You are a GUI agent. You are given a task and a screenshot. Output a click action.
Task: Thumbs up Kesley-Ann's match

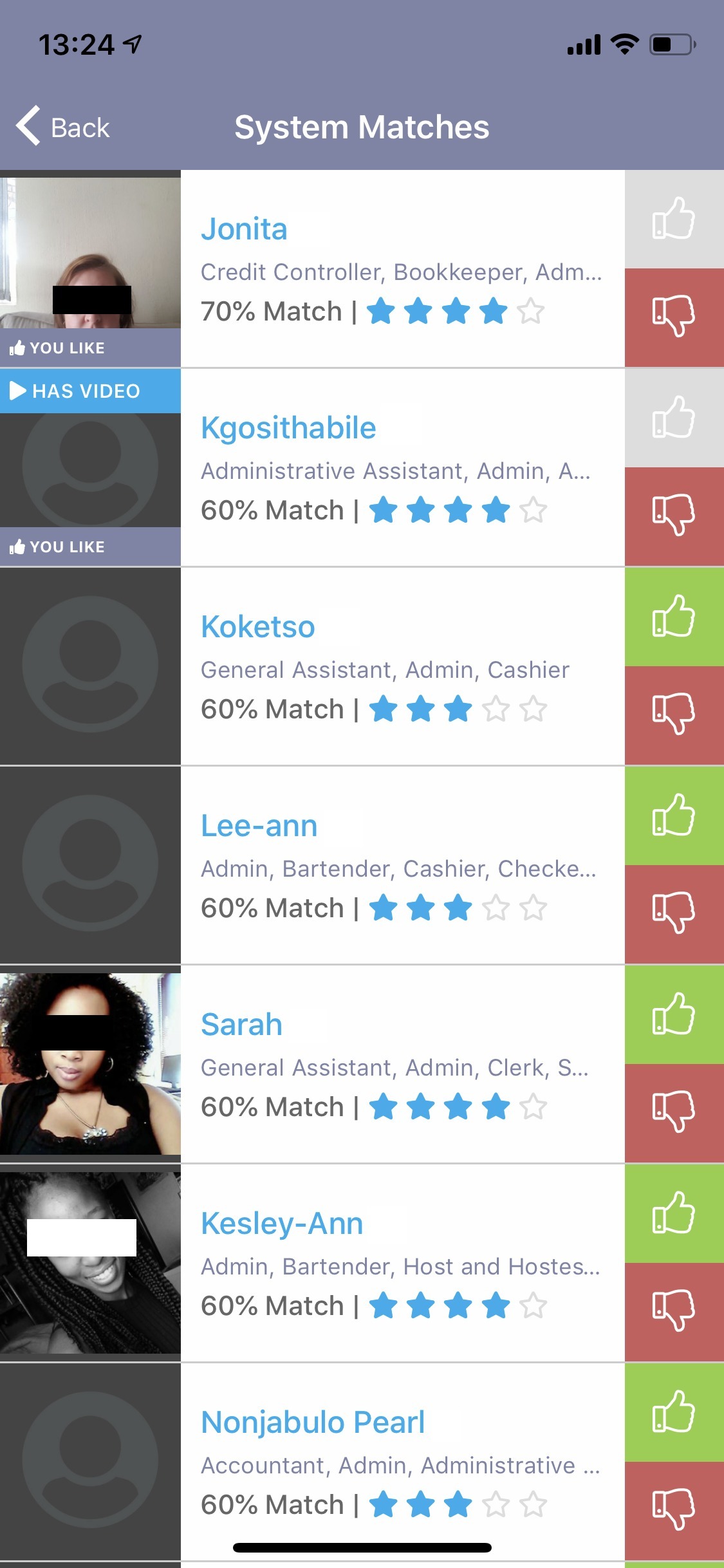coord(674,1213)
